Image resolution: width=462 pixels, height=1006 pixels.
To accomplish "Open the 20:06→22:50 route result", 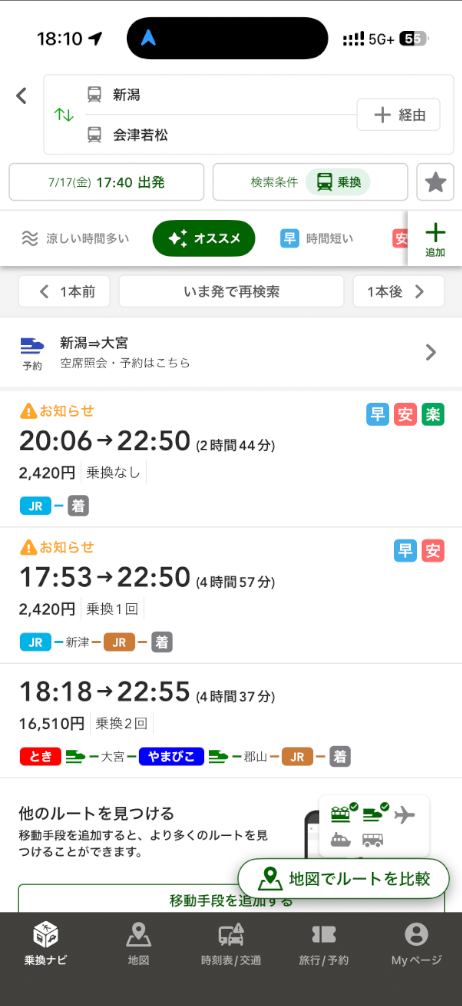I will [x=231, y=458].
